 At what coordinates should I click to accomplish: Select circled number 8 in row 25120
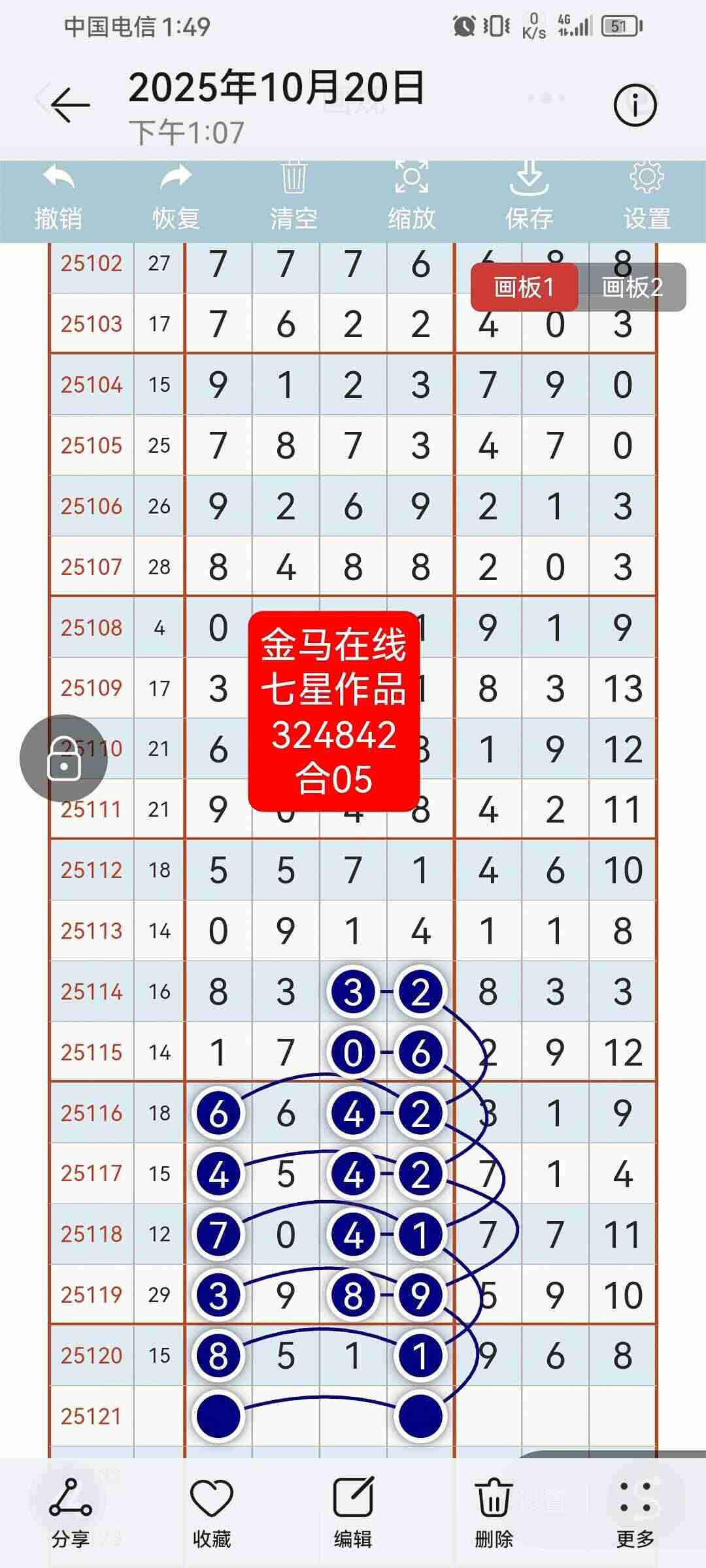[x=219, y=1357]
